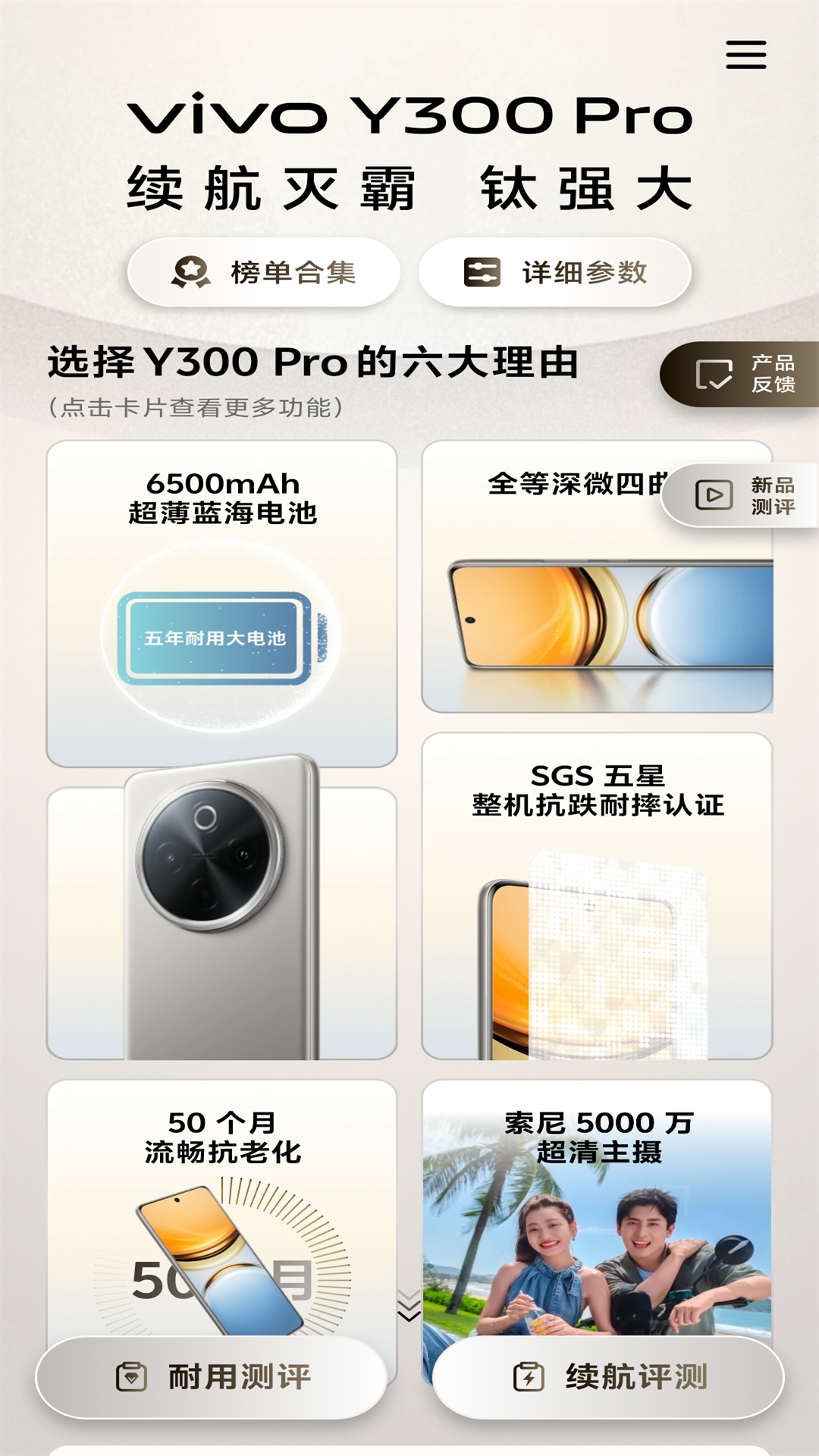Open the hamburger menu
The height and width of the screenshot is (1456, 819).
(745, 55)
